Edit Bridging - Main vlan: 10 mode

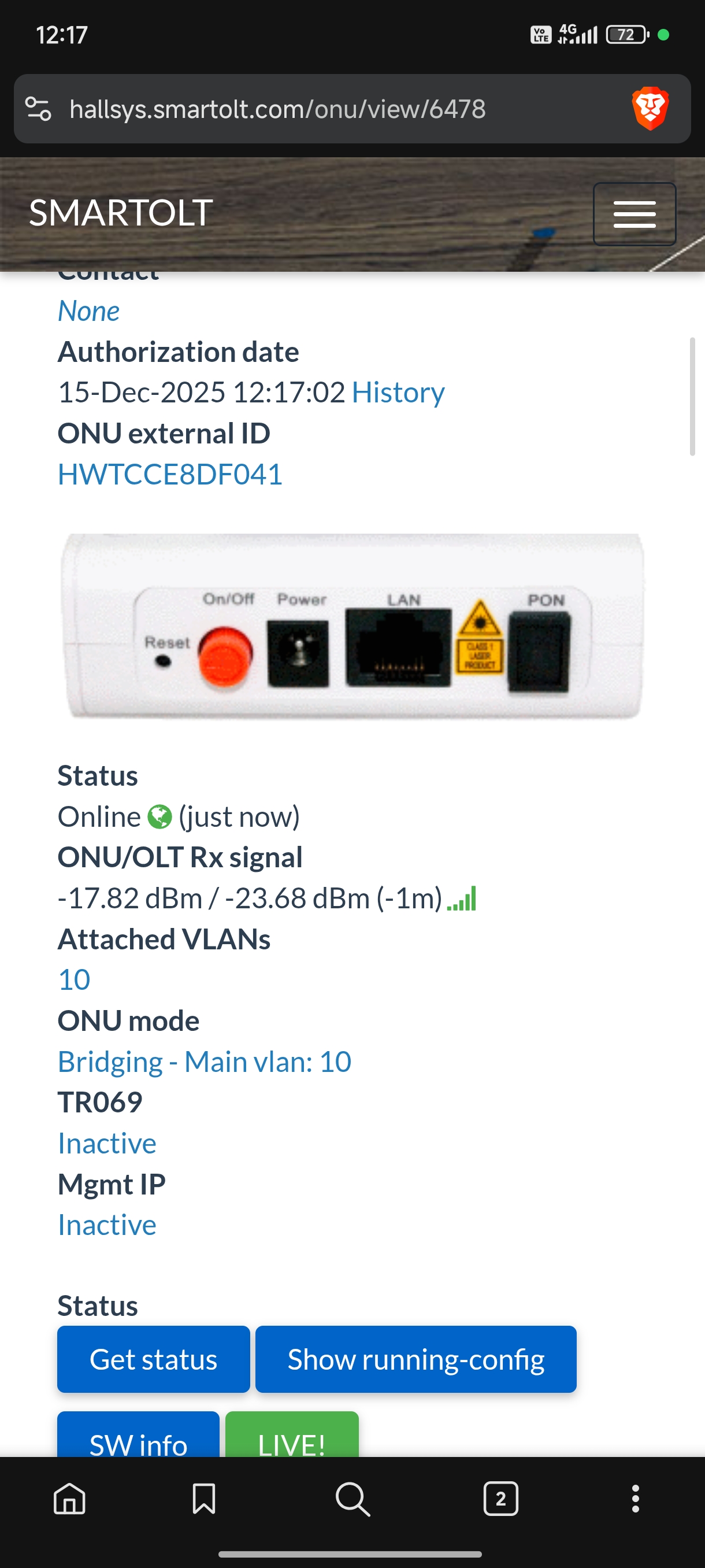pyautogui.click(x=205, y=1062)
